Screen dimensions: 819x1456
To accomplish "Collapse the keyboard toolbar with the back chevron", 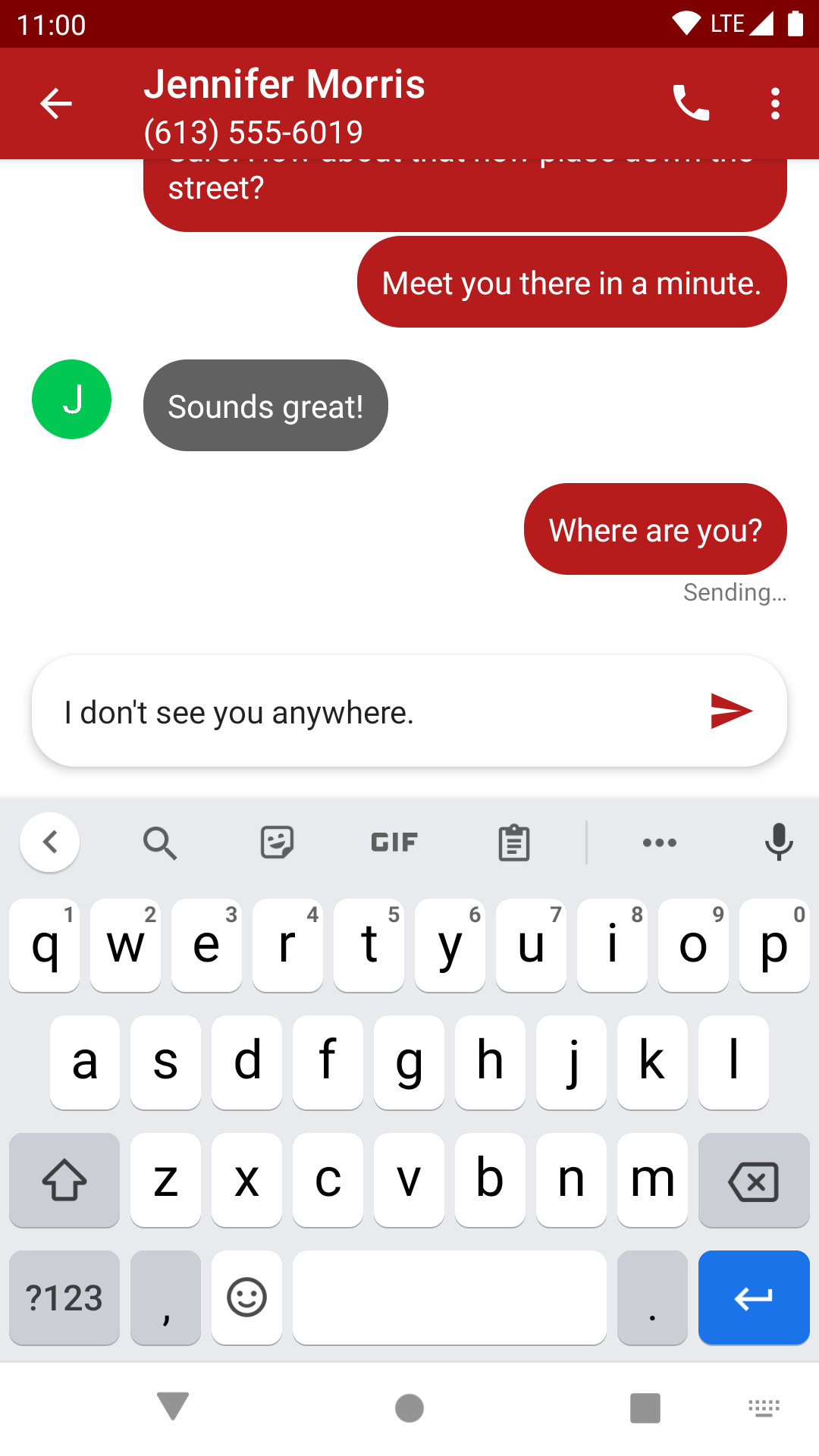I will pos(50,843).
